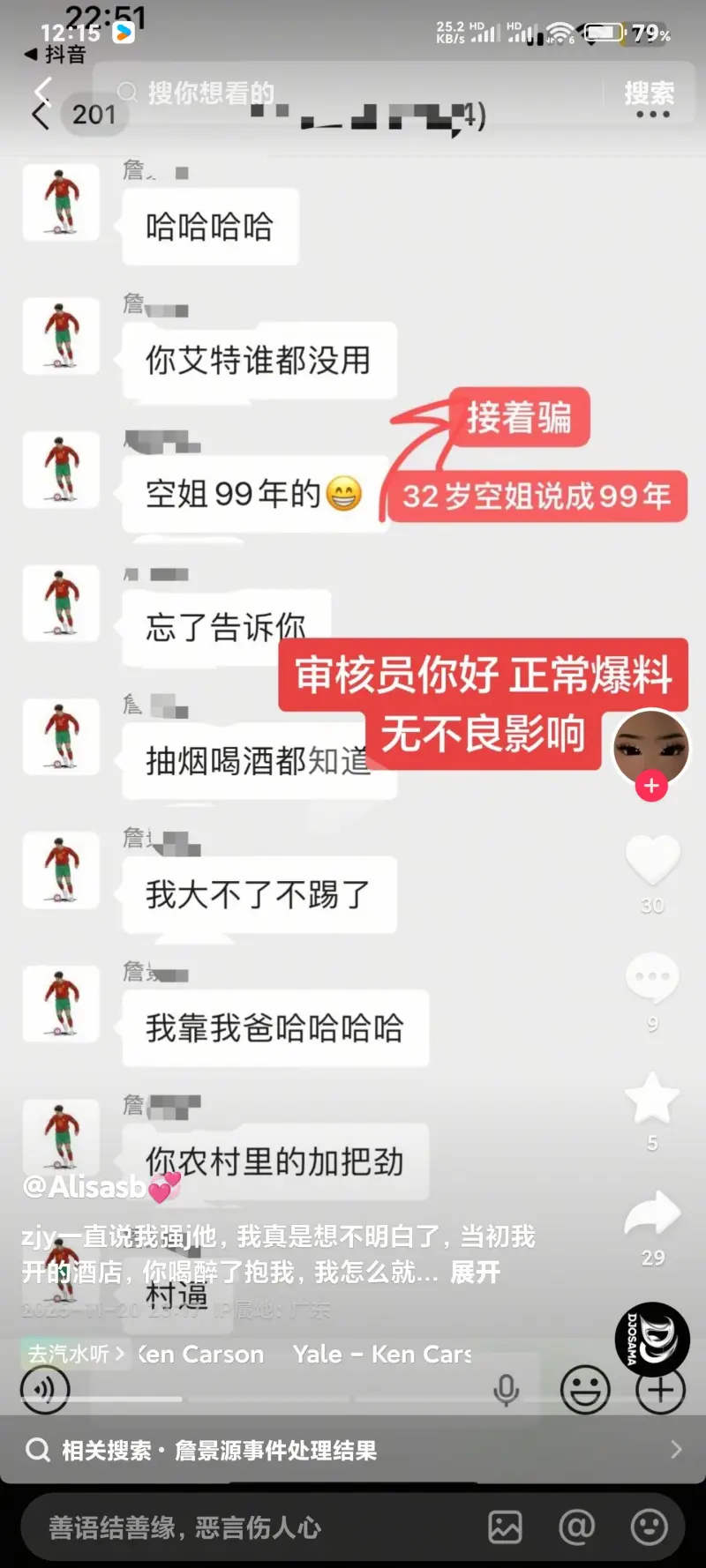Open the comments section
The height and width of the screenshot is (1568, 706).
652,979
